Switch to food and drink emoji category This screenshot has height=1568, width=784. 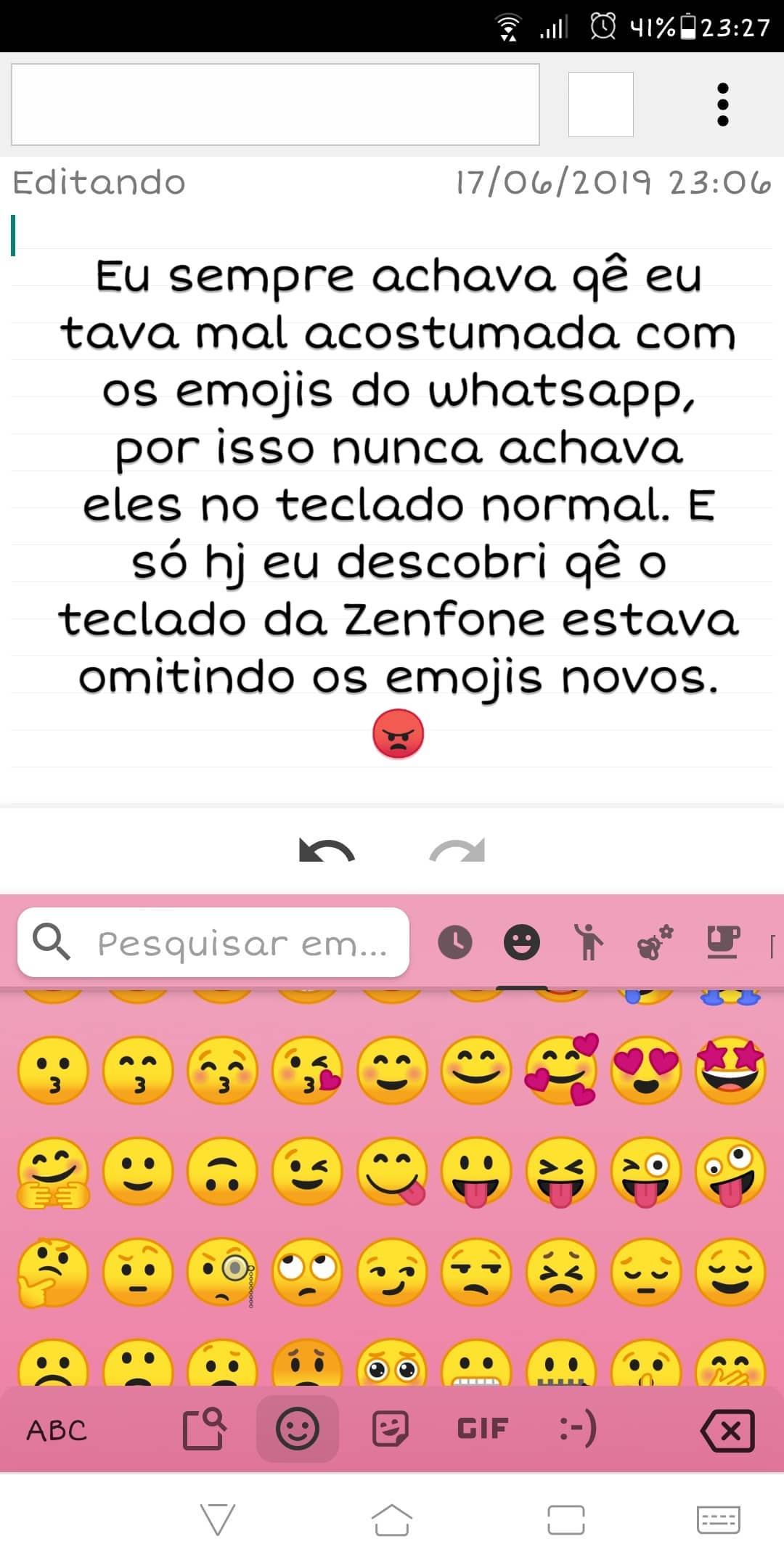[x=723, y=943]
